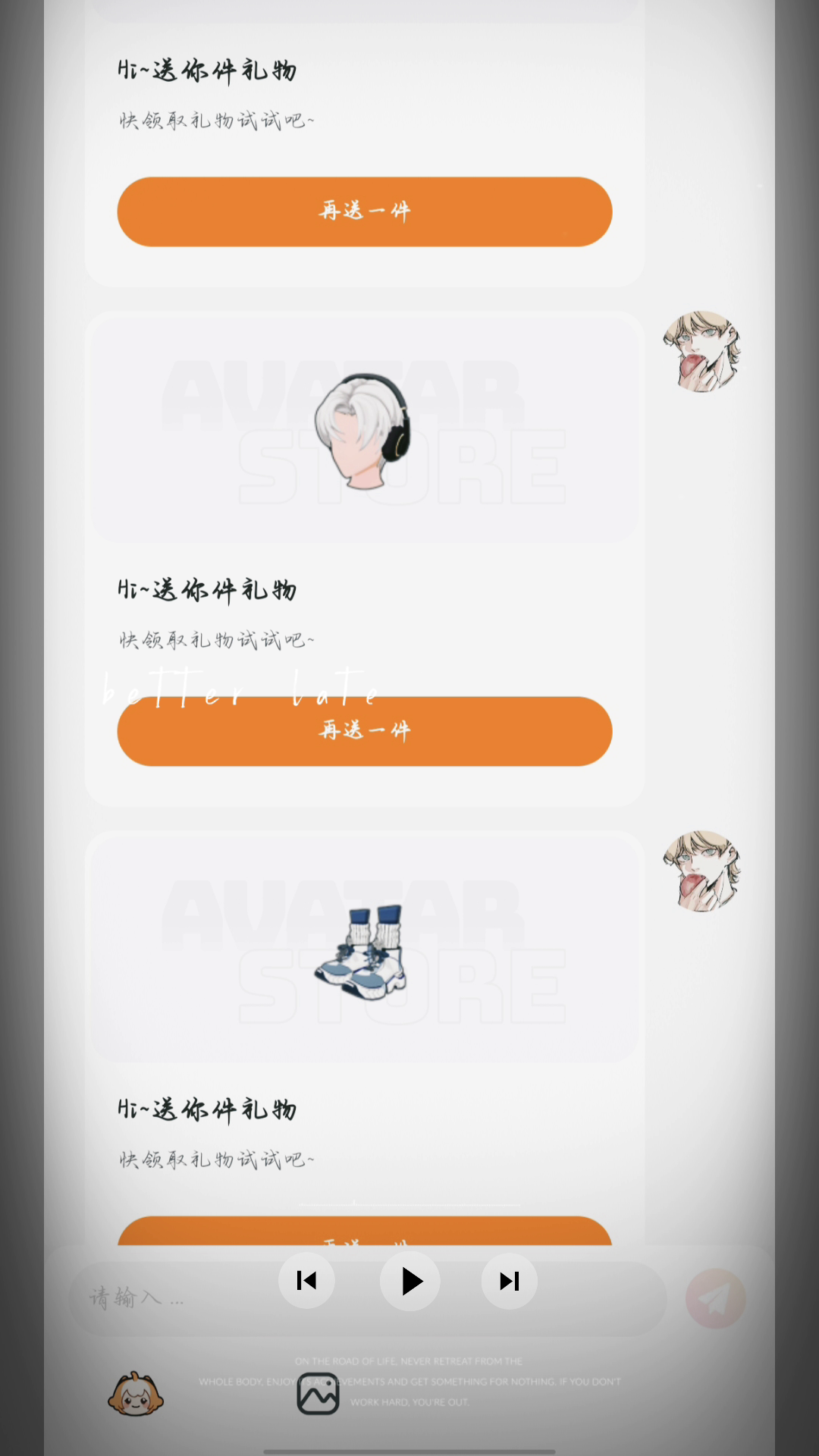Open the emoji sticker face icon
Image resolution: width=819 pixels, height=1456 pixels.
pyautogui.click(x=136, y=1394)
